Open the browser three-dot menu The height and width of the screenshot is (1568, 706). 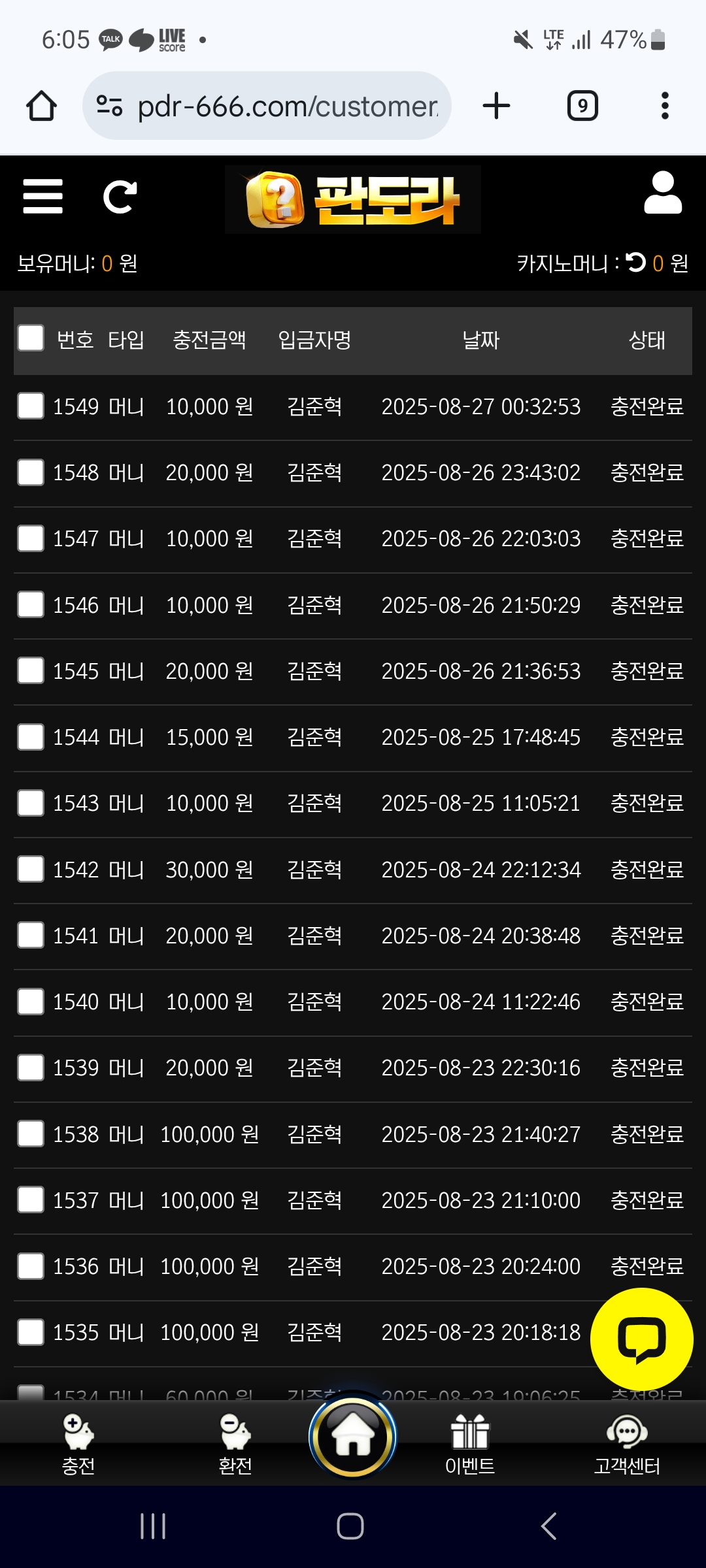665,106
